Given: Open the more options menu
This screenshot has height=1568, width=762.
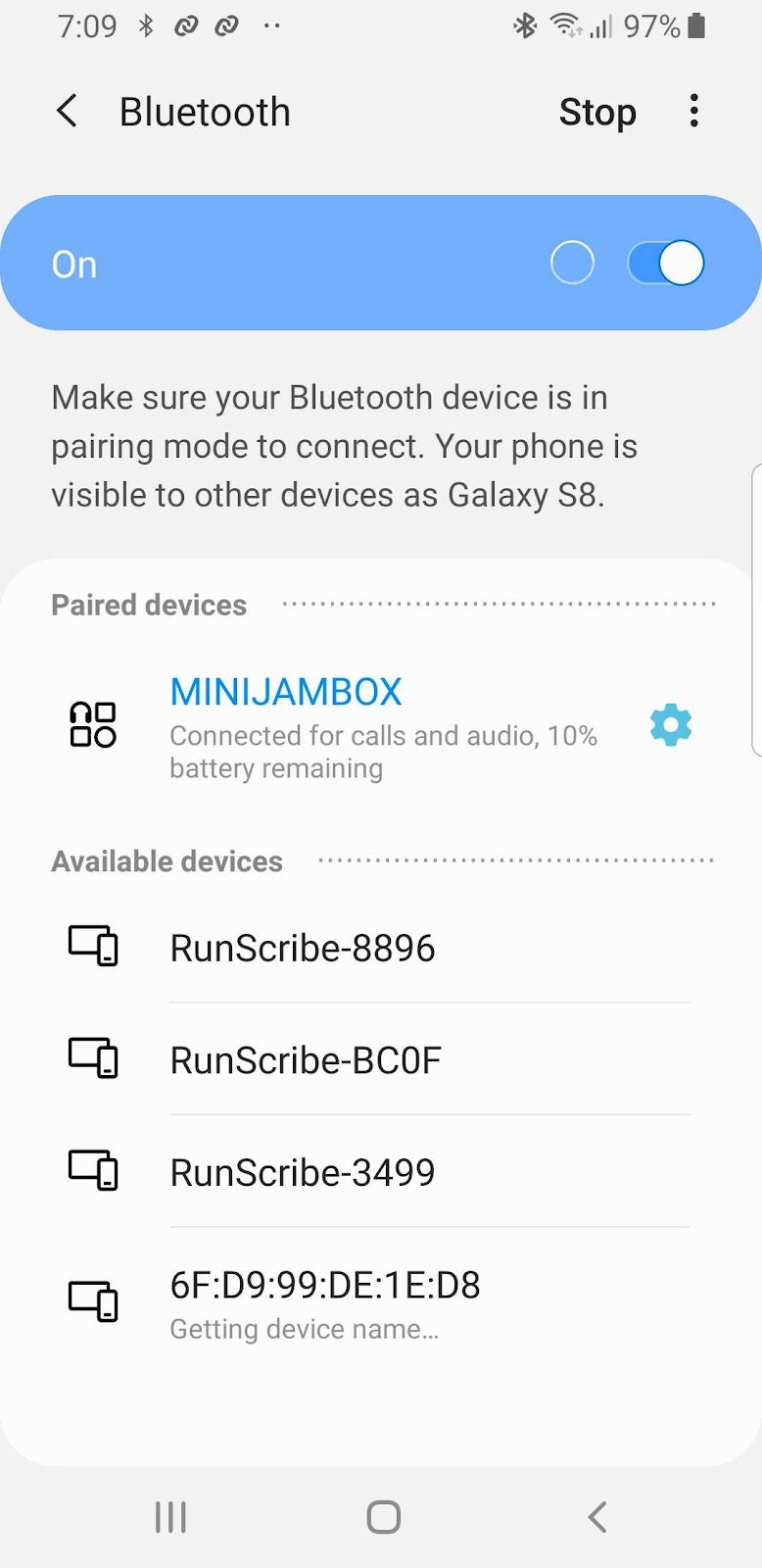Looking at the screenshot, I should [693, 112].
